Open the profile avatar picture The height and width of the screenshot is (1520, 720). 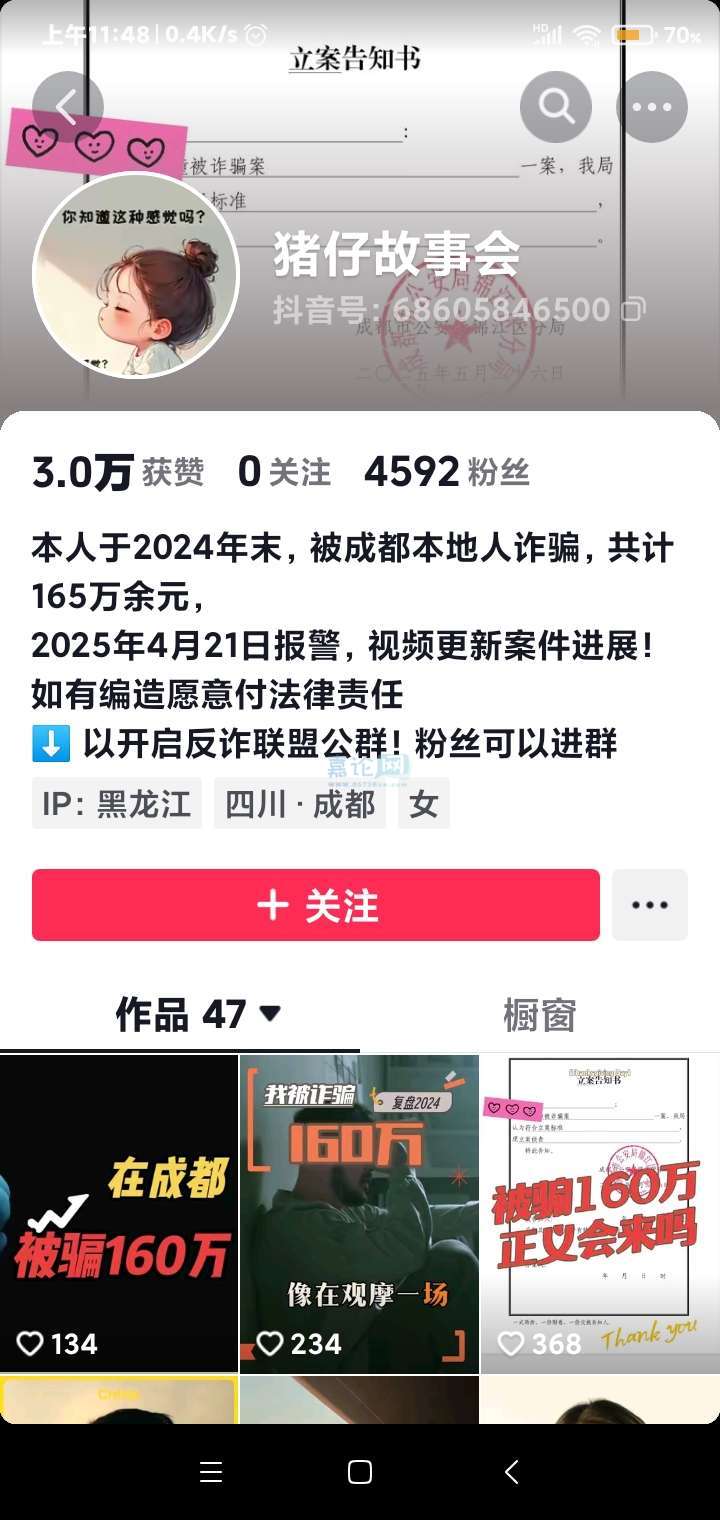coord(136,276)
